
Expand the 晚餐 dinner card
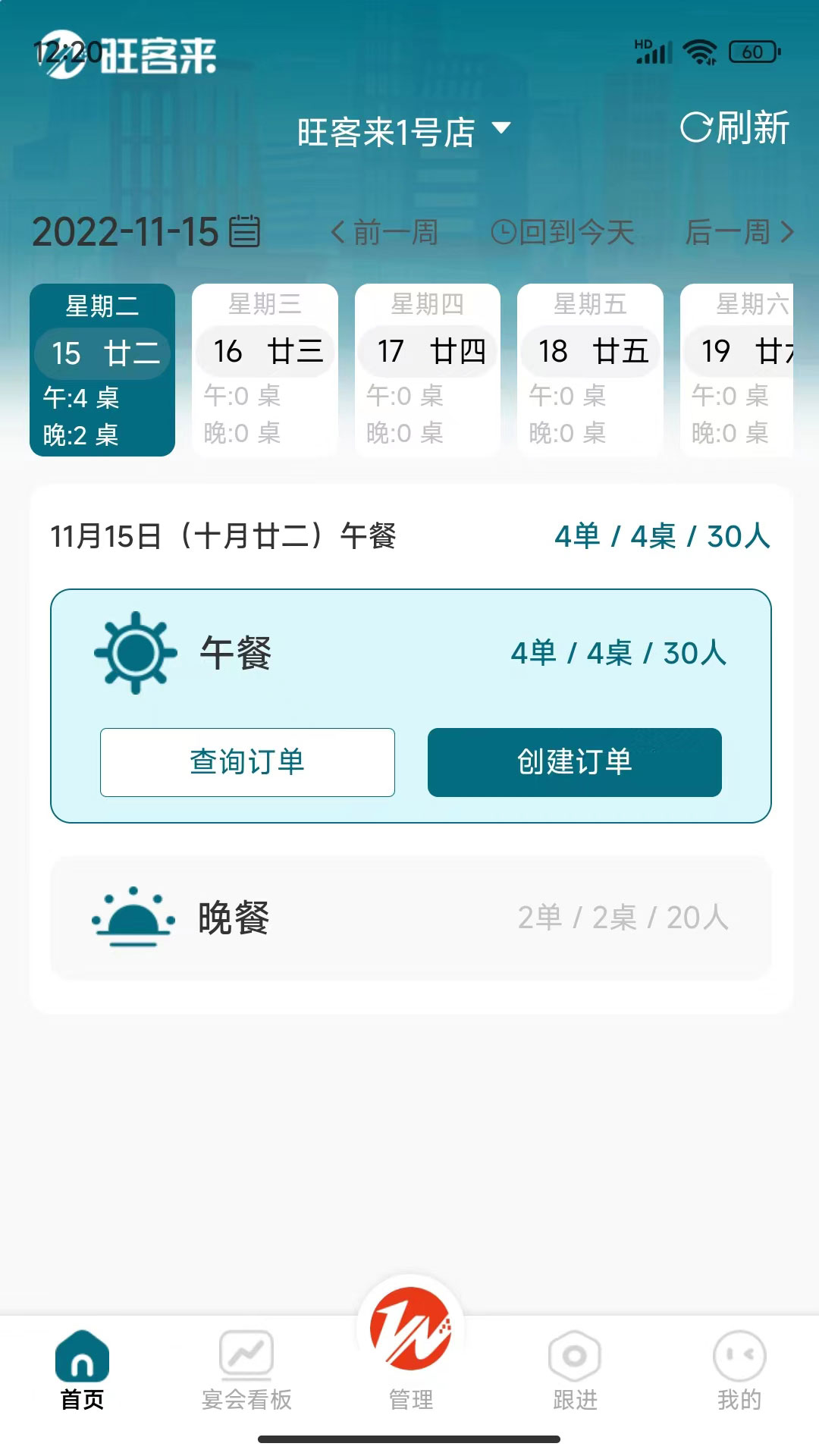410,918
